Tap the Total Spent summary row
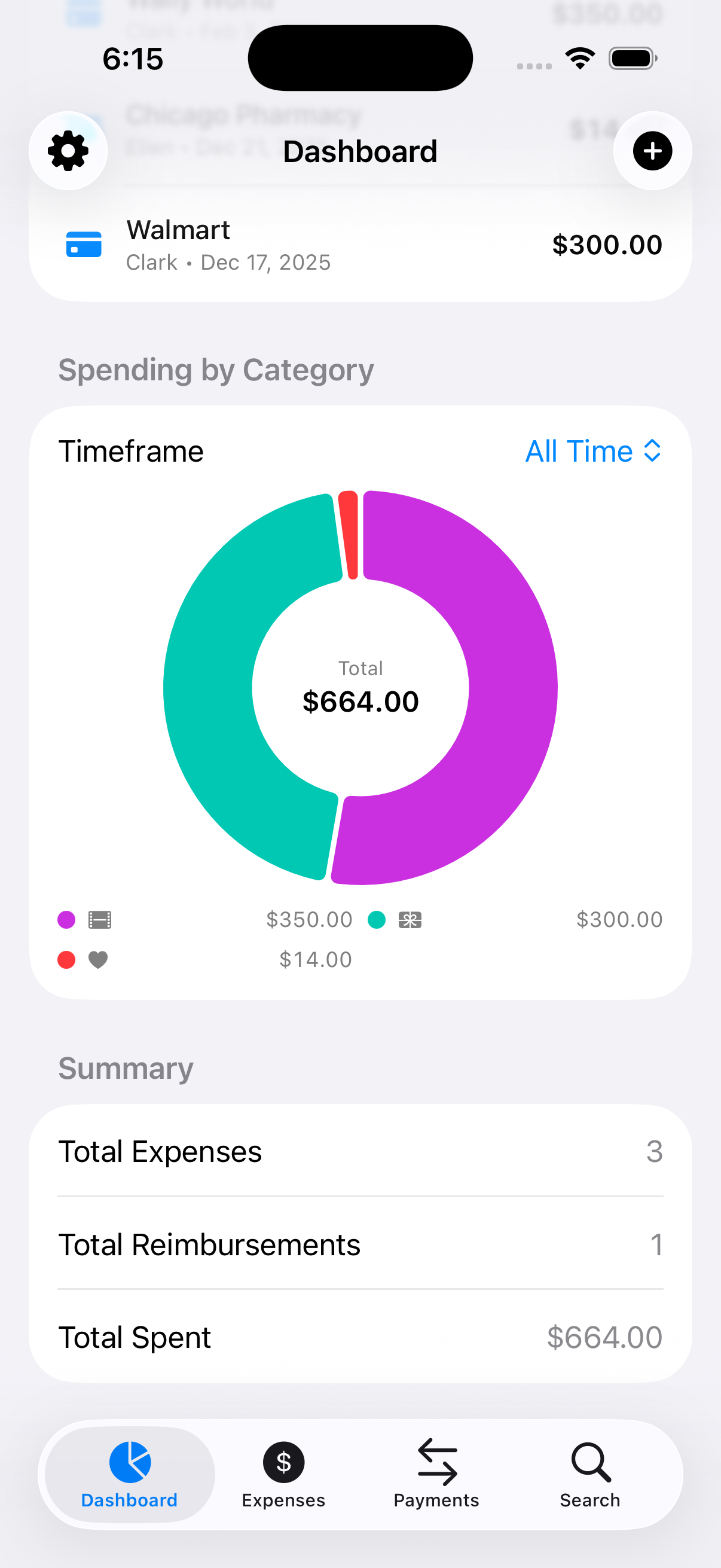 (x=360, y=1337)
